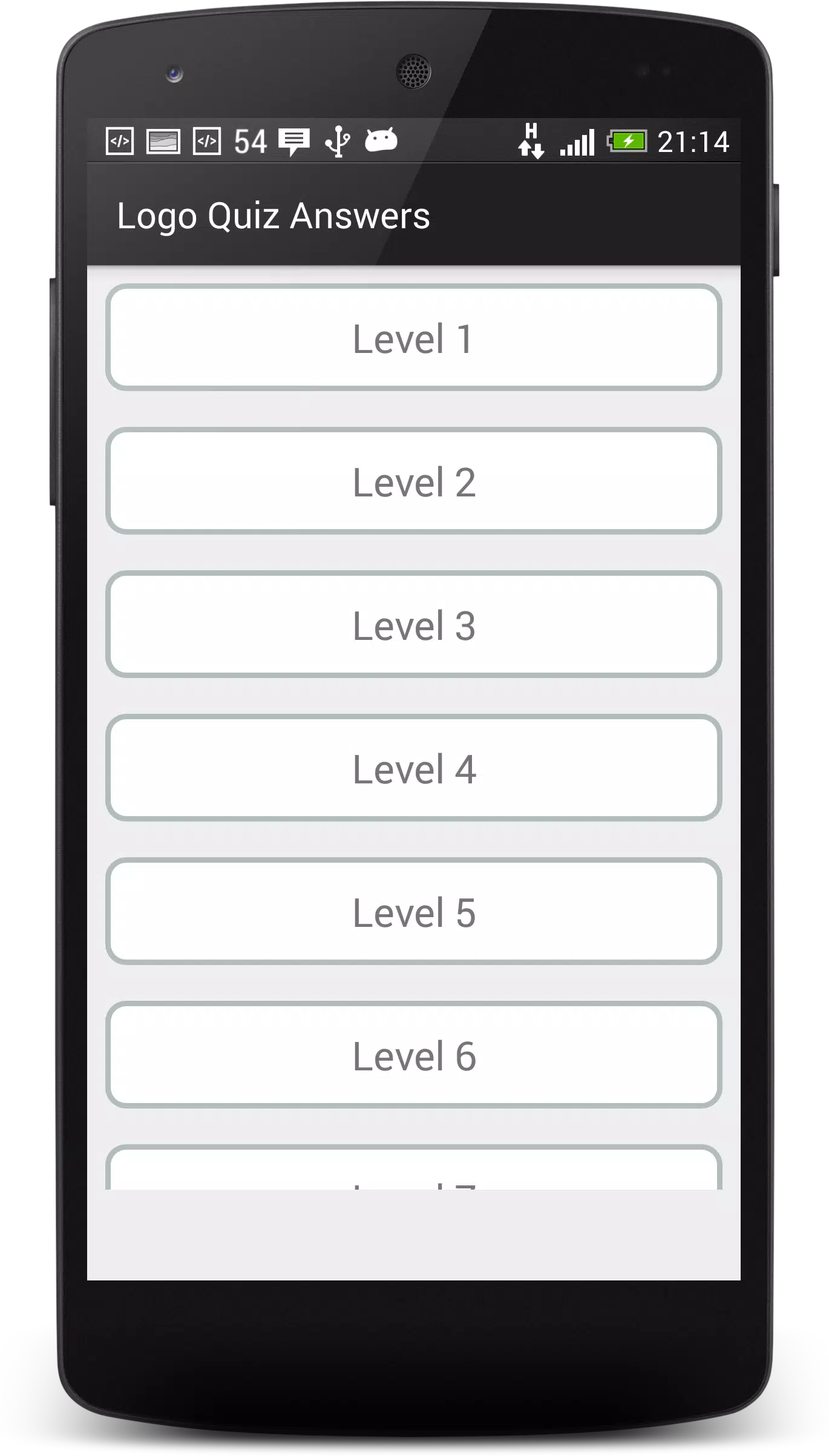Tap the notification count showing 54
This screenshot has height=1456, width=829.
(250, 141)
